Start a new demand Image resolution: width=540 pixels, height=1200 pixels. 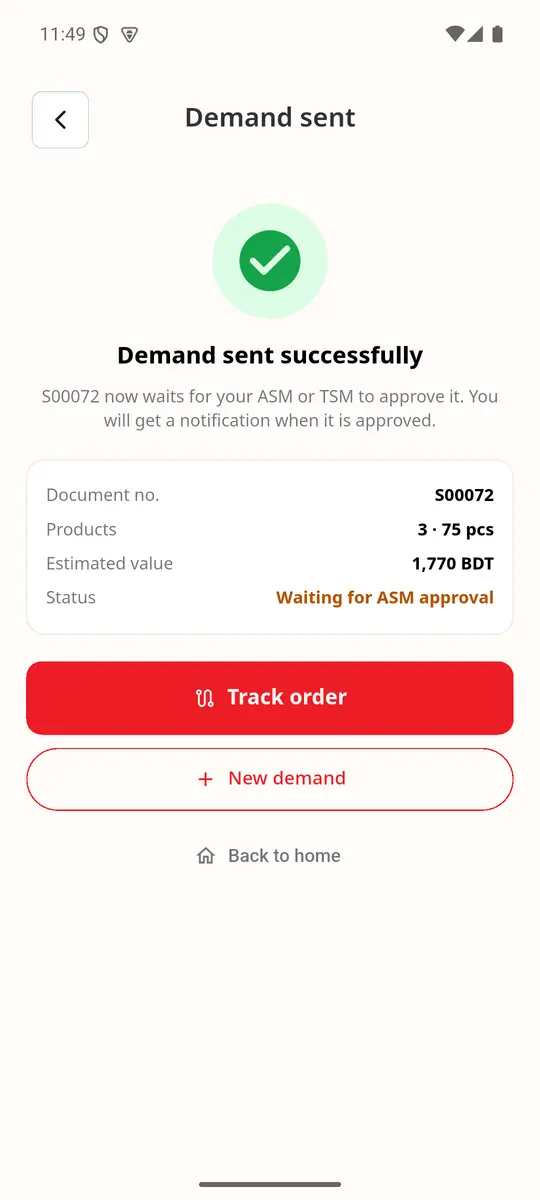point(270,779)
